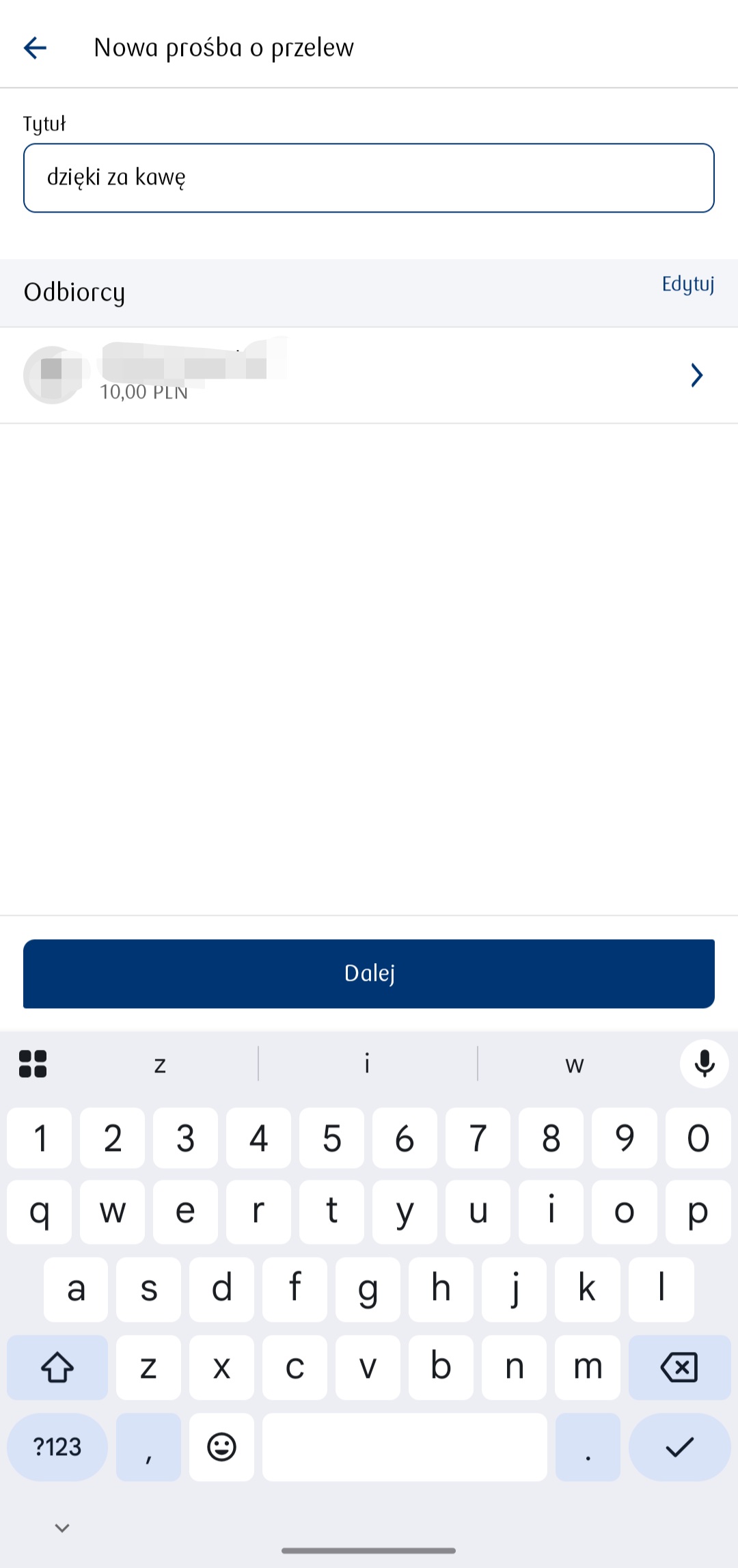Open the recipient row with 10,00 PLN
The width and height of the screenshot is (738, 1568).
[x=369, y=375]
